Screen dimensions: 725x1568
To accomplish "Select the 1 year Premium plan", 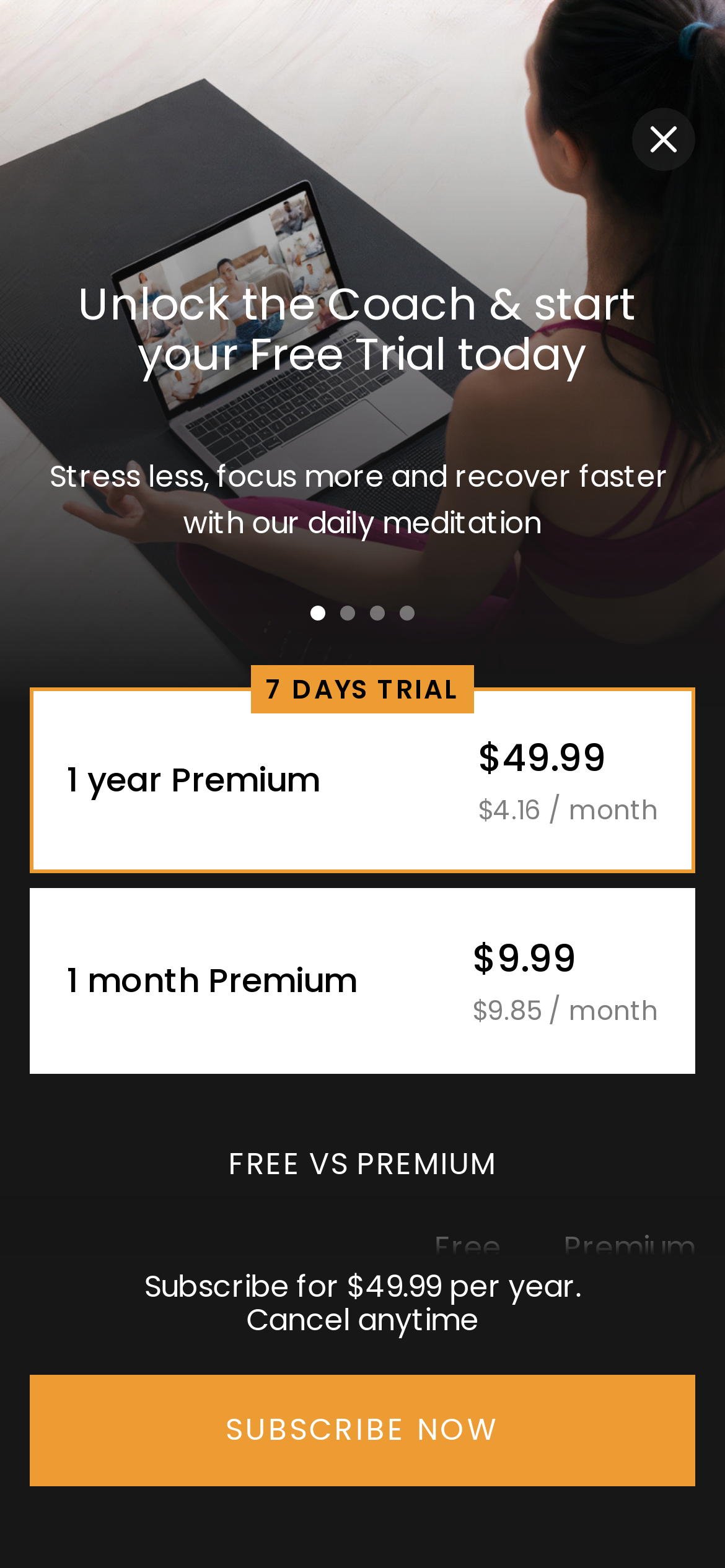I will [x=362, y=780].
